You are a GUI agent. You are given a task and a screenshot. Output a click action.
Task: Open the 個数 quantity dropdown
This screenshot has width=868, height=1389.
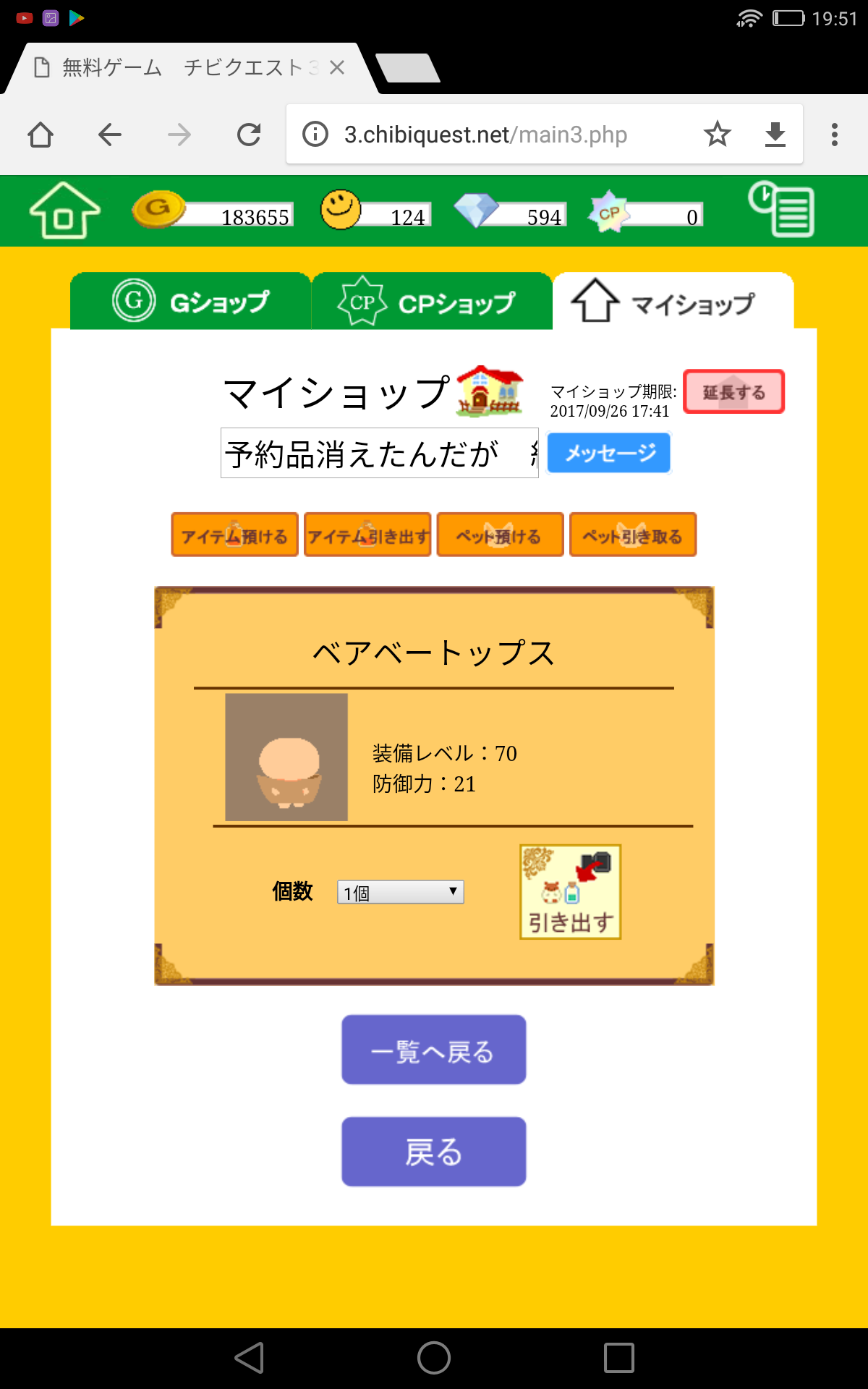[400, 892]
